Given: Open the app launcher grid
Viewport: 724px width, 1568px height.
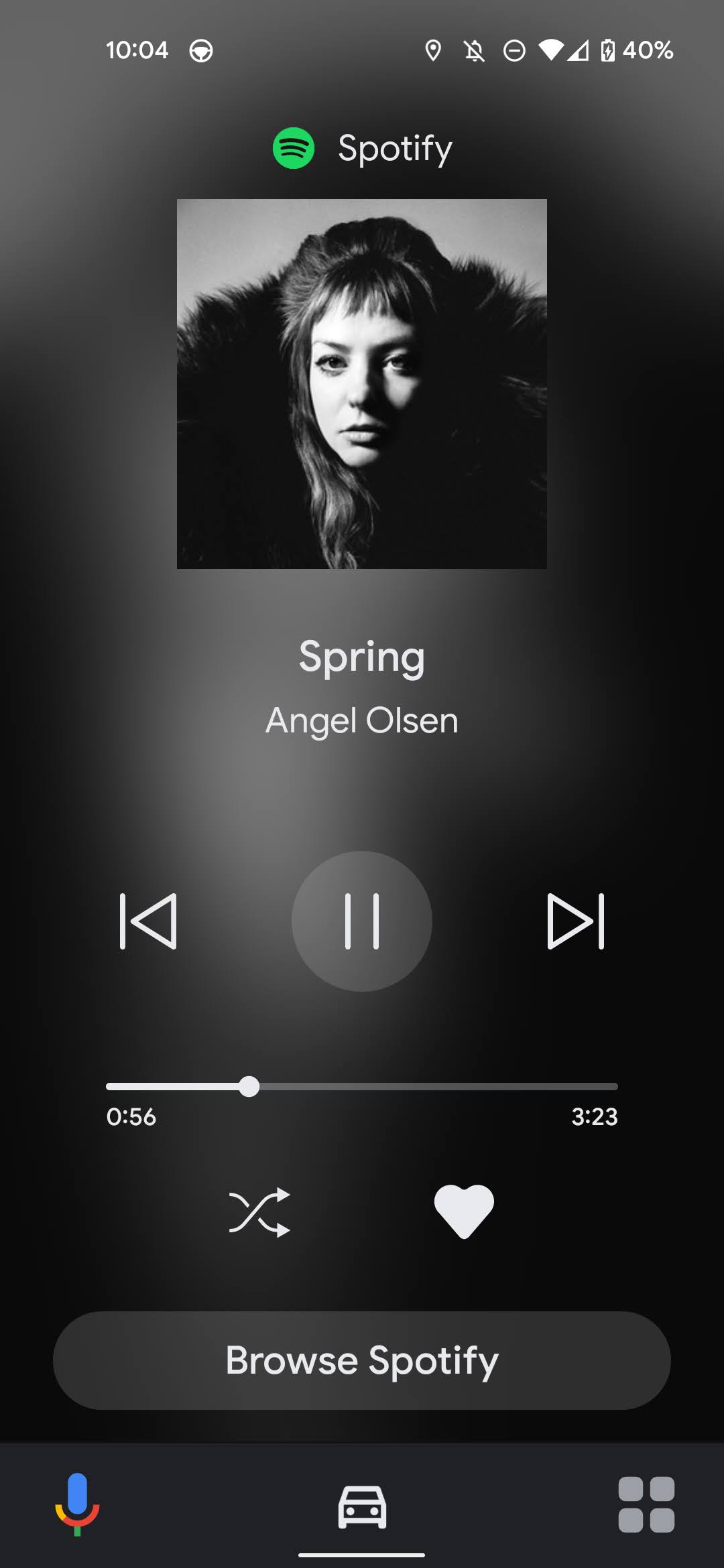Looking at the screenshot, I should 646,1504.
